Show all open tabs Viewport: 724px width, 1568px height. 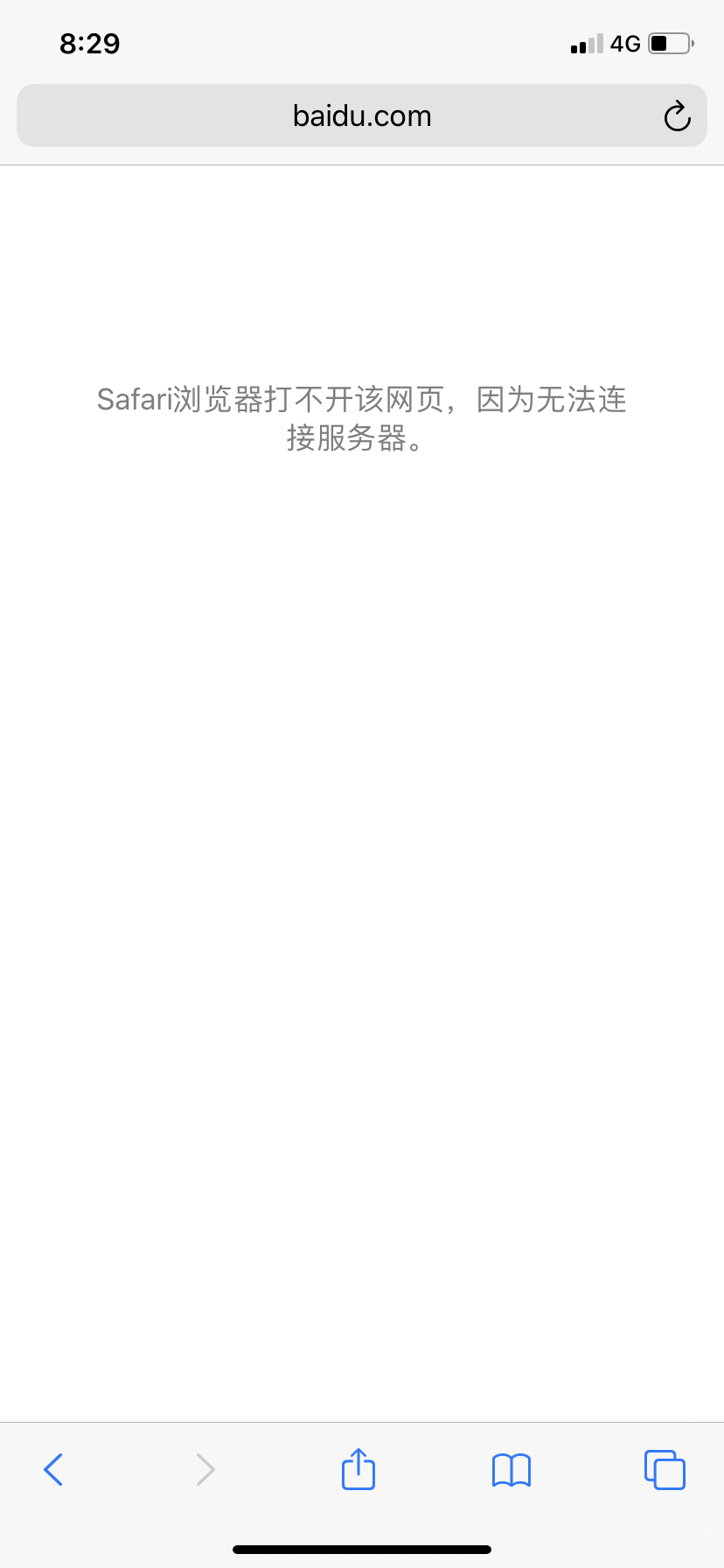[665, 1470]
